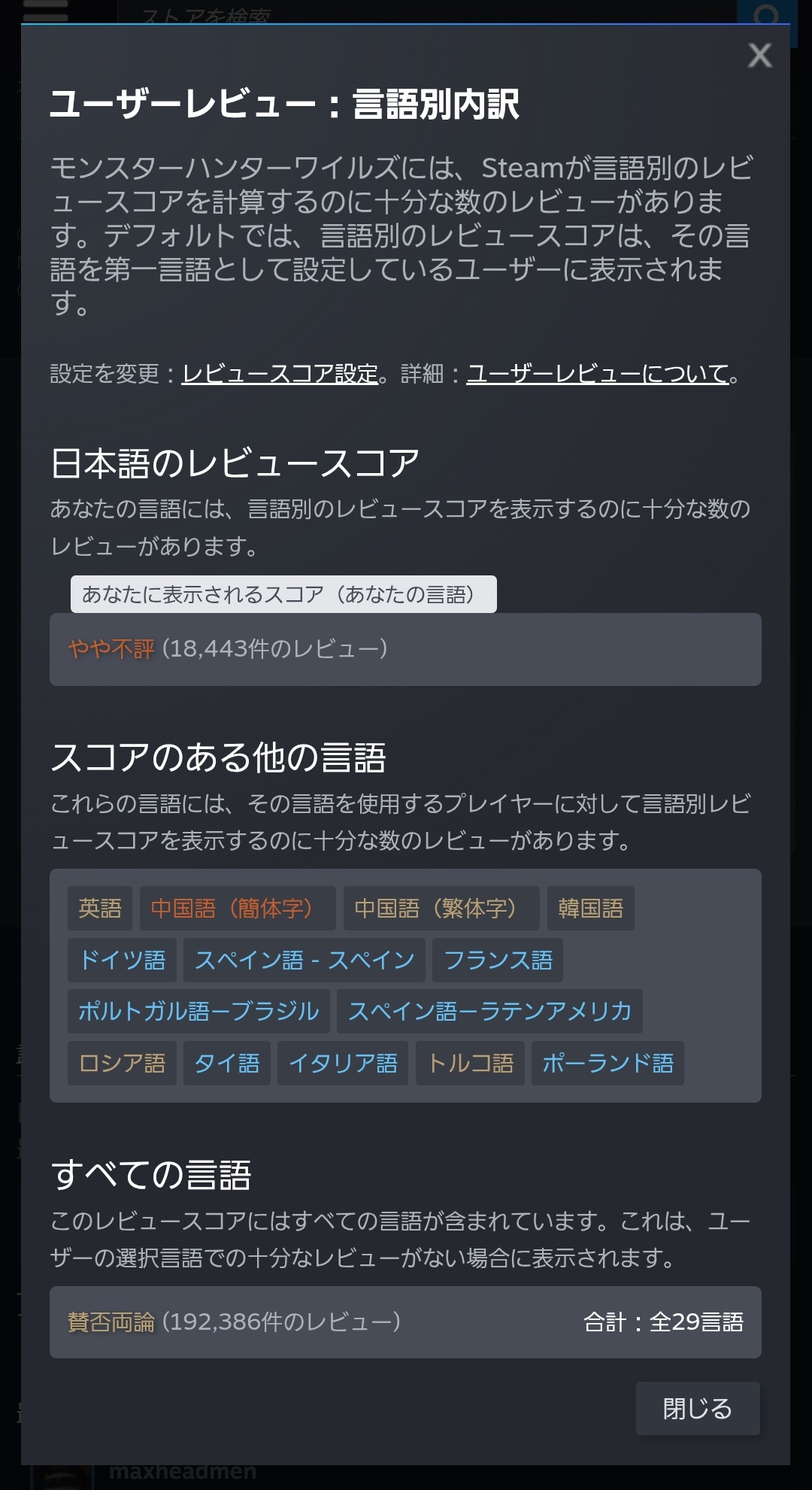Open the ユーザーレビューについて link
The height and width of the screenshot is (1490, 812).
[x=598, y=374]
